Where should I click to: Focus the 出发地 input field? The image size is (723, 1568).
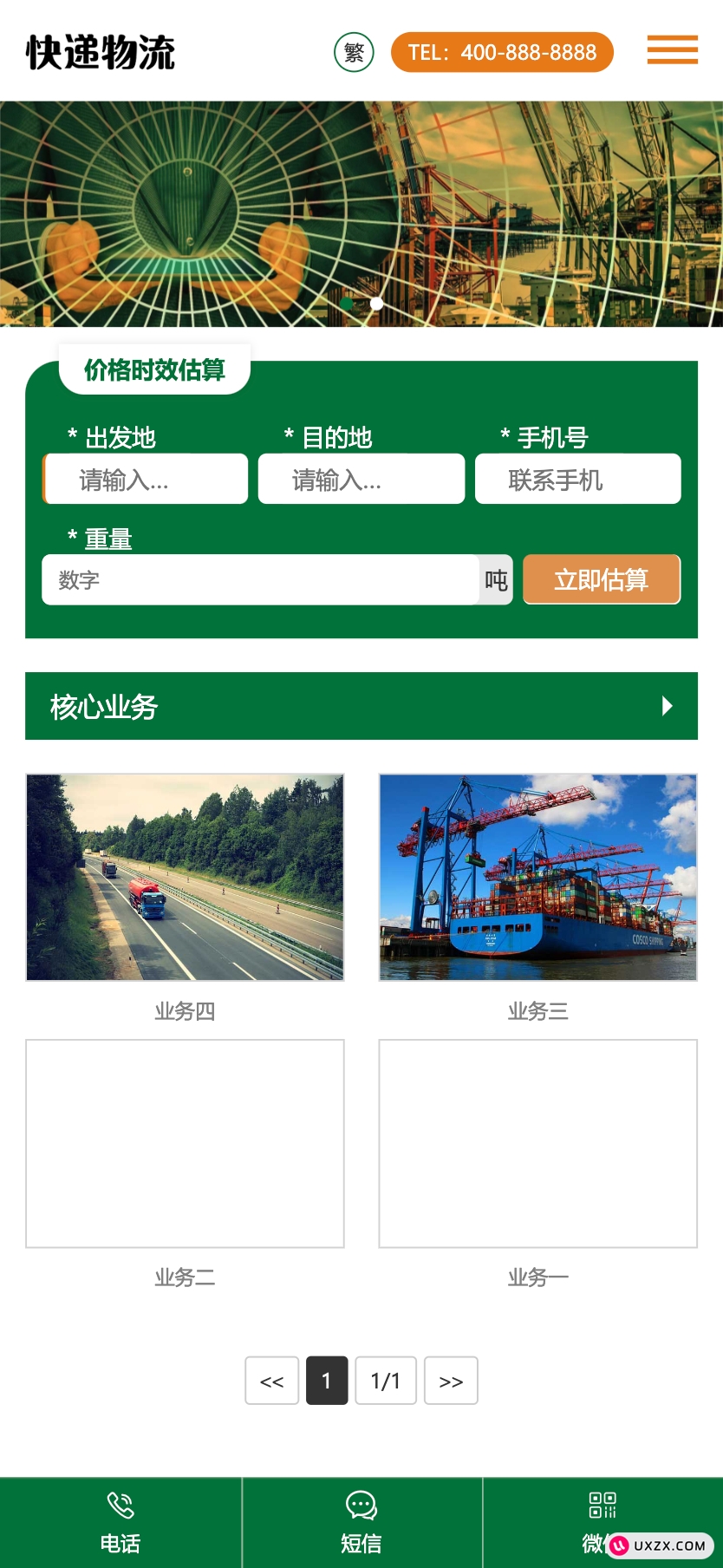pos(146,480)
